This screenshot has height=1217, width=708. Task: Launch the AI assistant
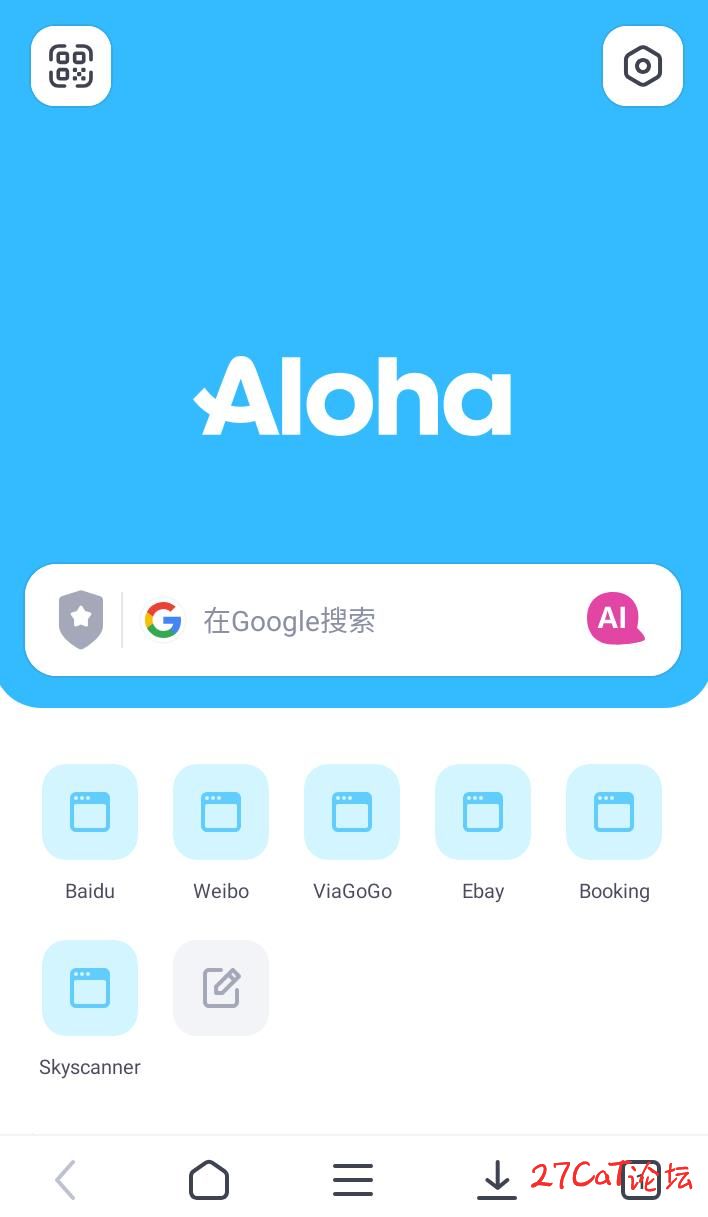[614, 619]
